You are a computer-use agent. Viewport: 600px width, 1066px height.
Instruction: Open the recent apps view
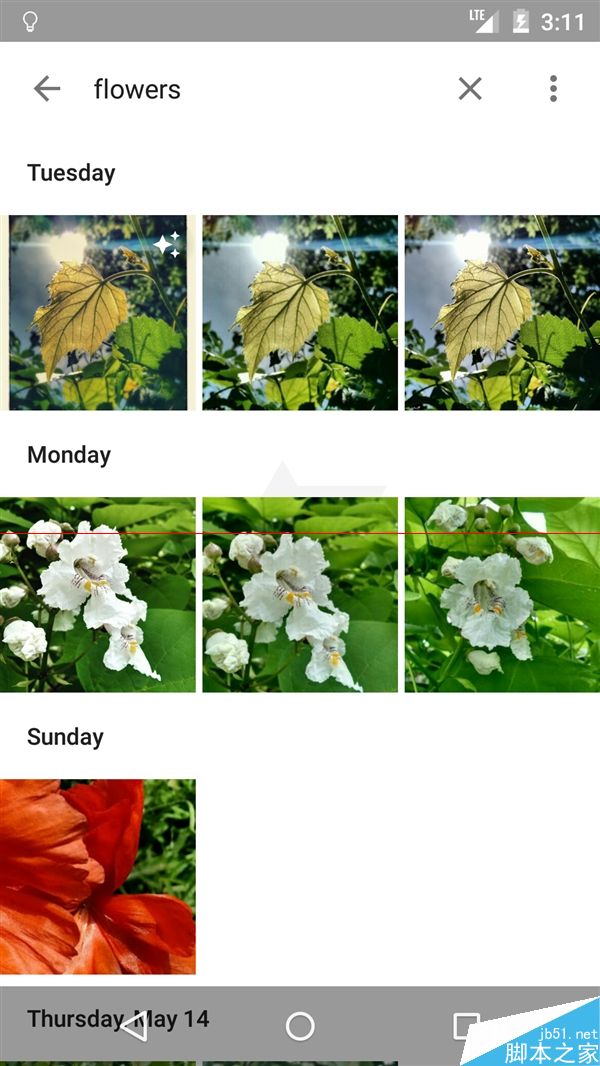click(466, 1026)
